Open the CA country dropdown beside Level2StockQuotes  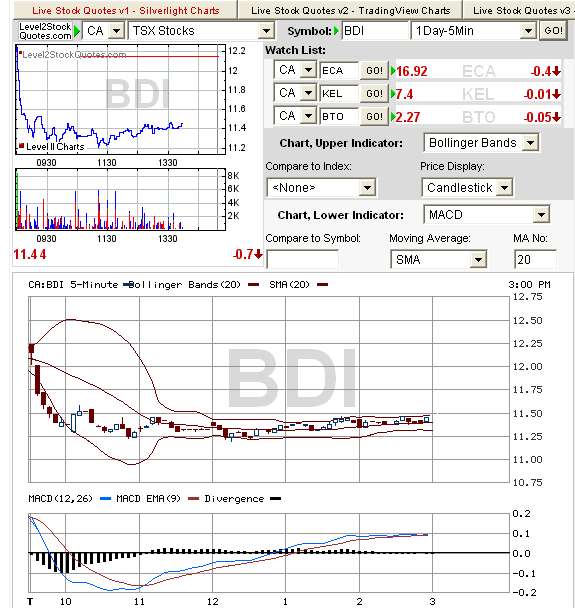point(104,31)
